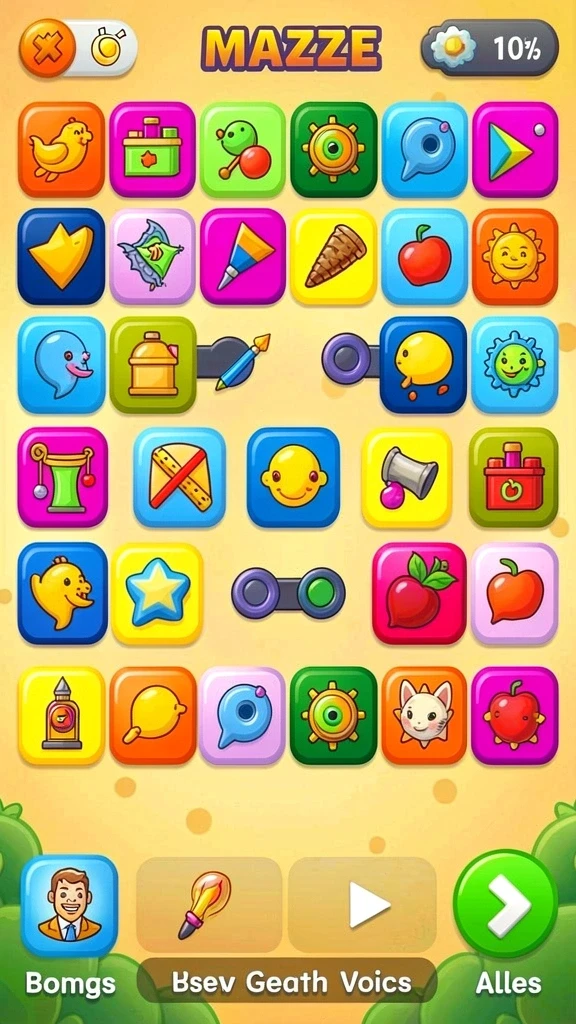
Task: Tap the red radish tile
Action: [x=420, y=593]
